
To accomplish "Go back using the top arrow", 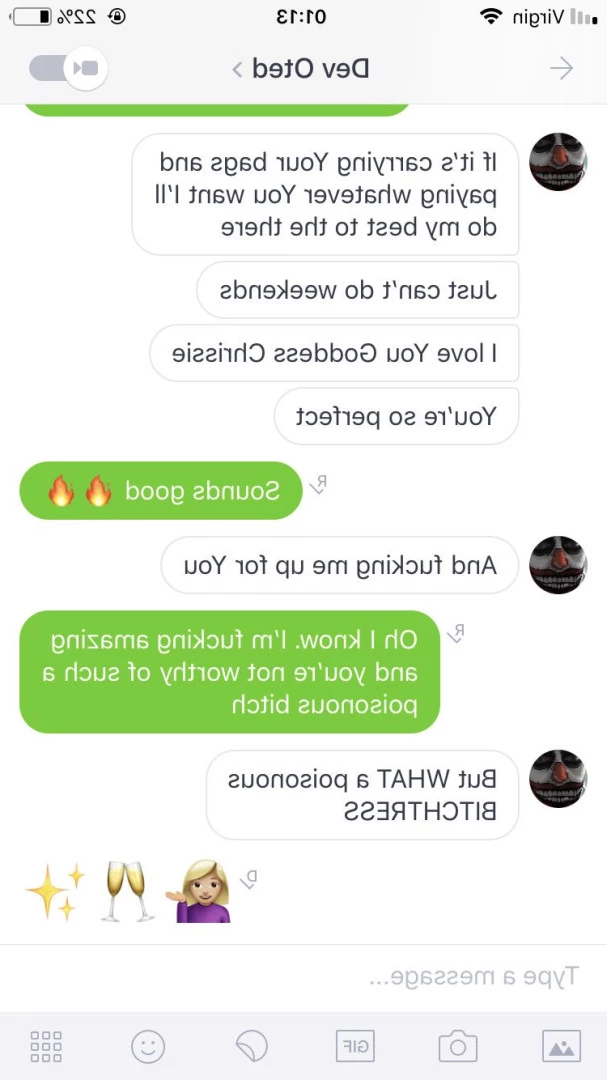I will (562, 68).
